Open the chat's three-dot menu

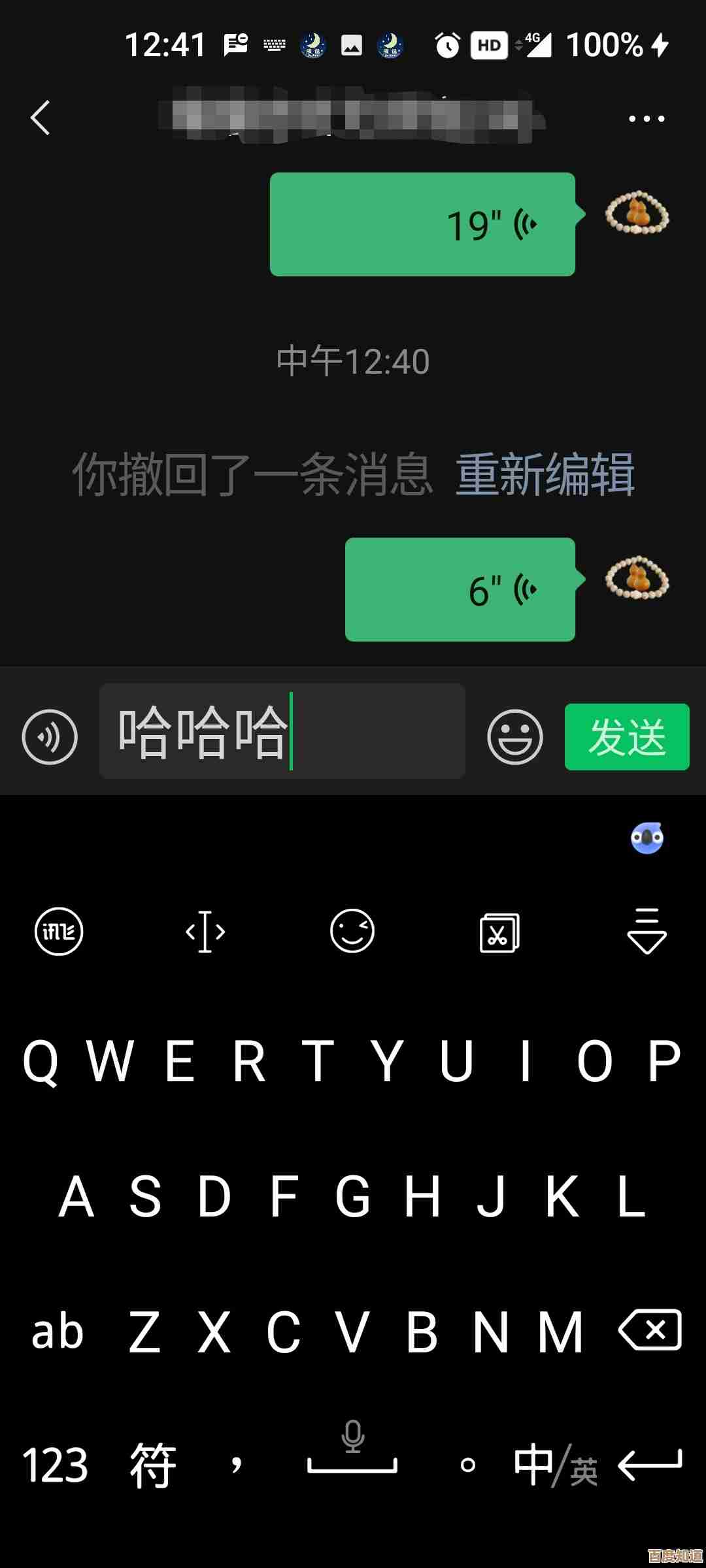(x=646, y=119)
